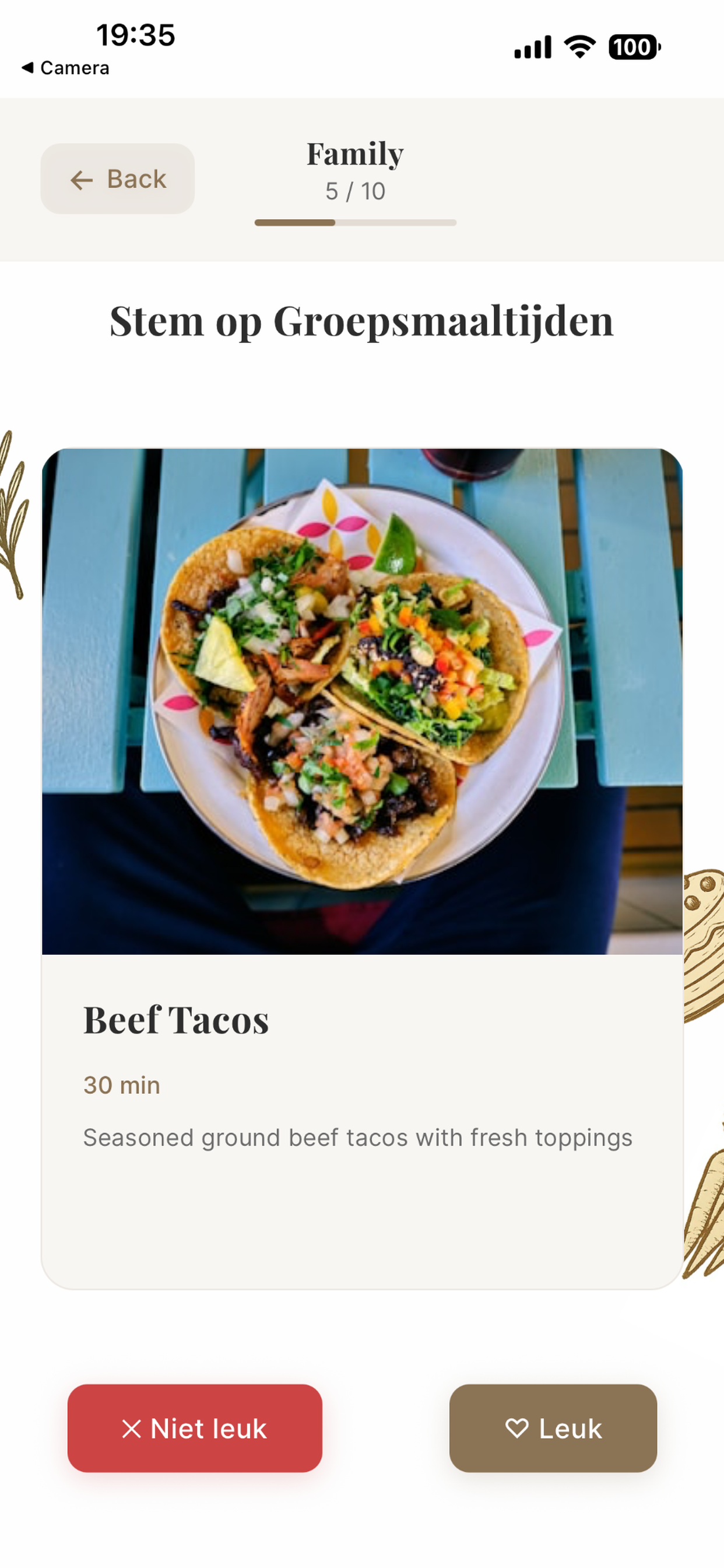The height and width of the screenshot is (1568, 724).
Task: Open the Beef Tacos photo
Action: (361, 700)
